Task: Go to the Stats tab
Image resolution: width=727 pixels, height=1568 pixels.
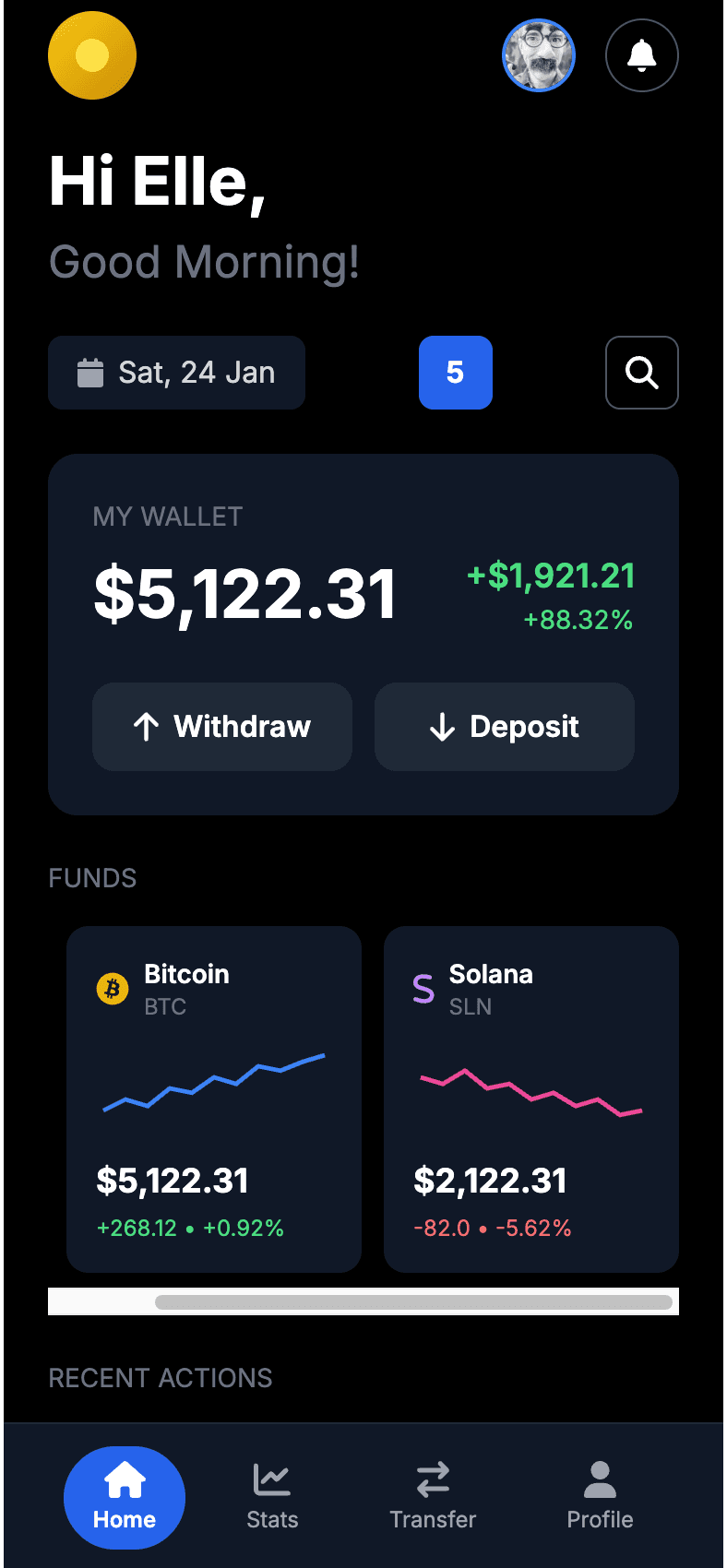Action: (x=271, y=1497)
